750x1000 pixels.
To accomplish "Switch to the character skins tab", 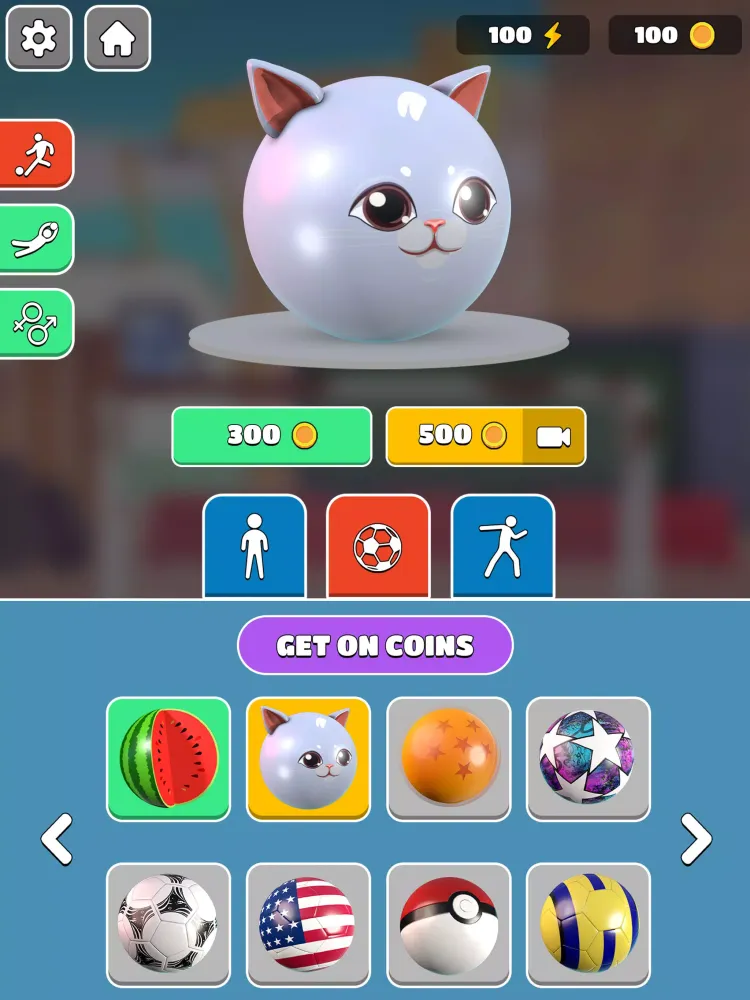I will click(254, 546).
